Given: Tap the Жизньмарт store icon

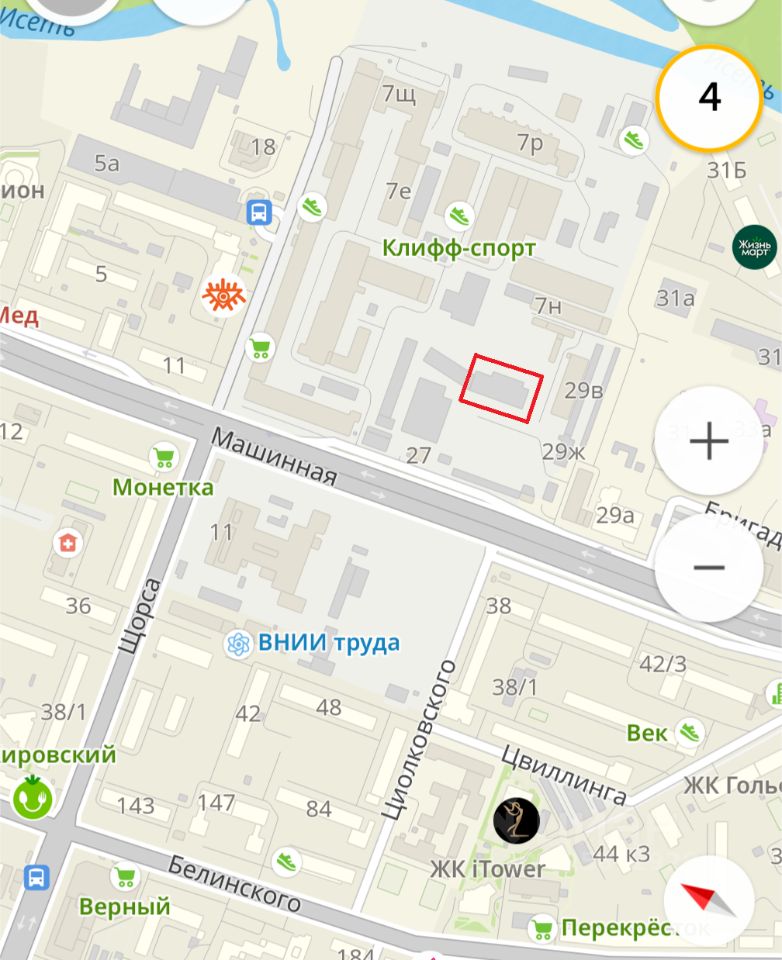Looking at the screenshot, I should click(753, 247).
